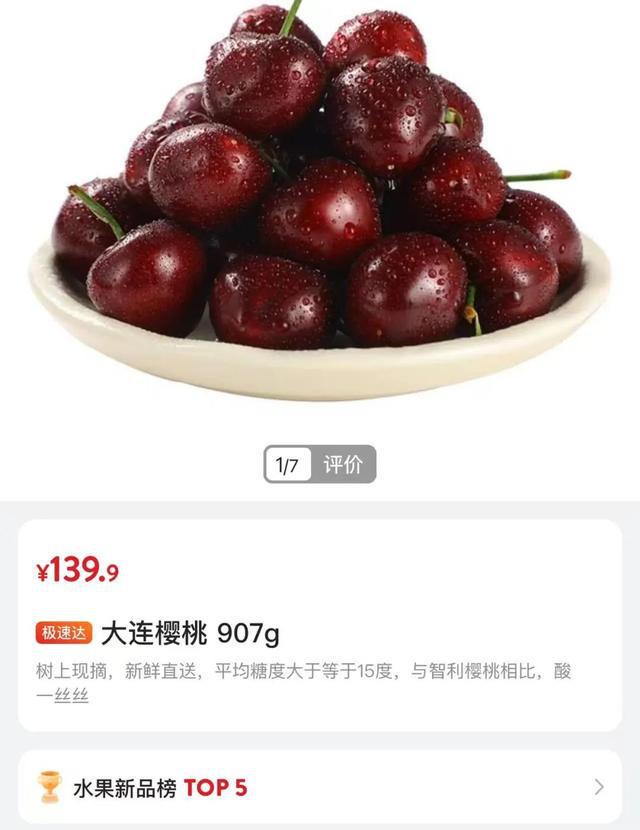View the cherry product photo fullscreen
The image size is (640, 830).
[x=320, y=200]
